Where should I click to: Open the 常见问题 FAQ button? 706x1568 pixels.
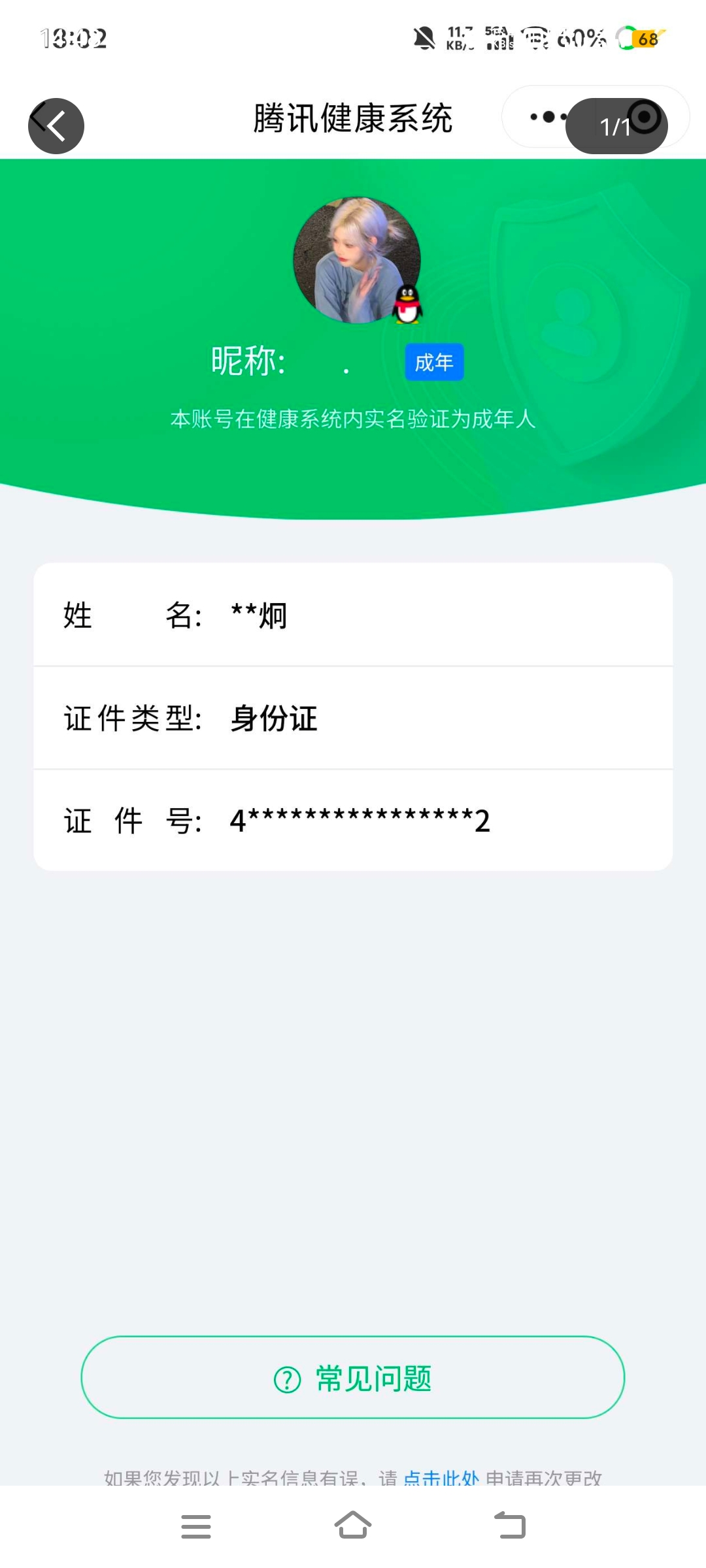click(353, 1377)
